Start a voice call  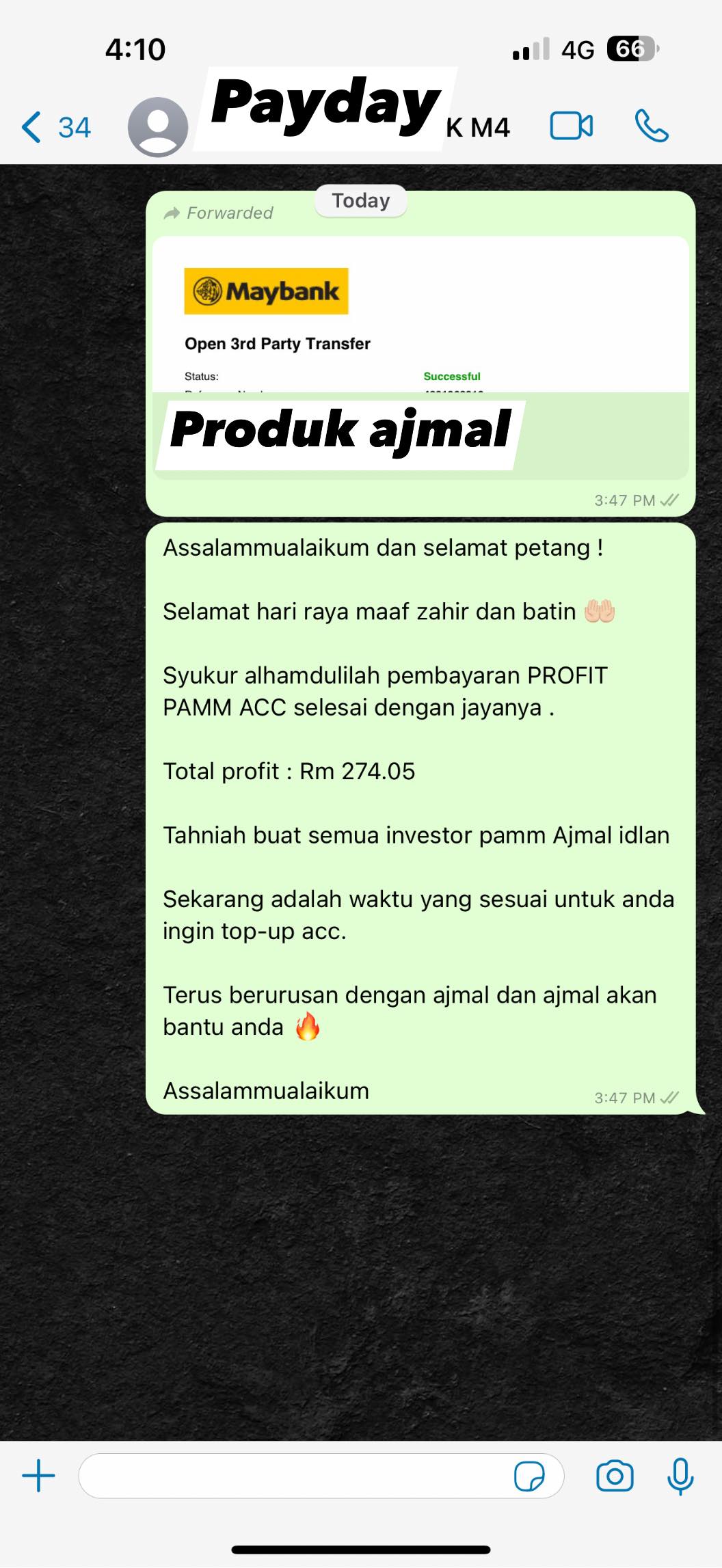pos(652,126)
